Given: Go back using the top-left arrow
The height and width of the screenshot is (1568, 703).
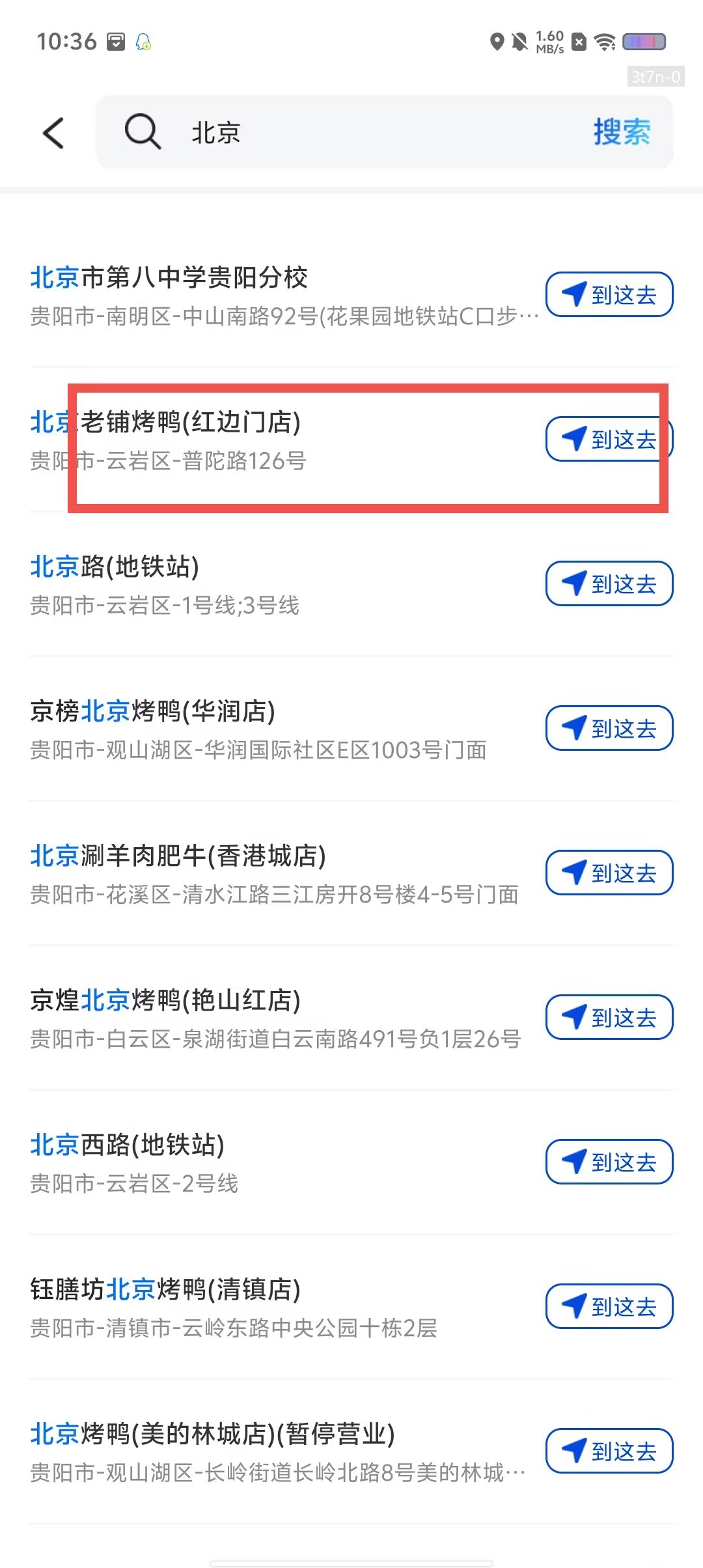Looking at the screenshot, I should pos(53,133).
